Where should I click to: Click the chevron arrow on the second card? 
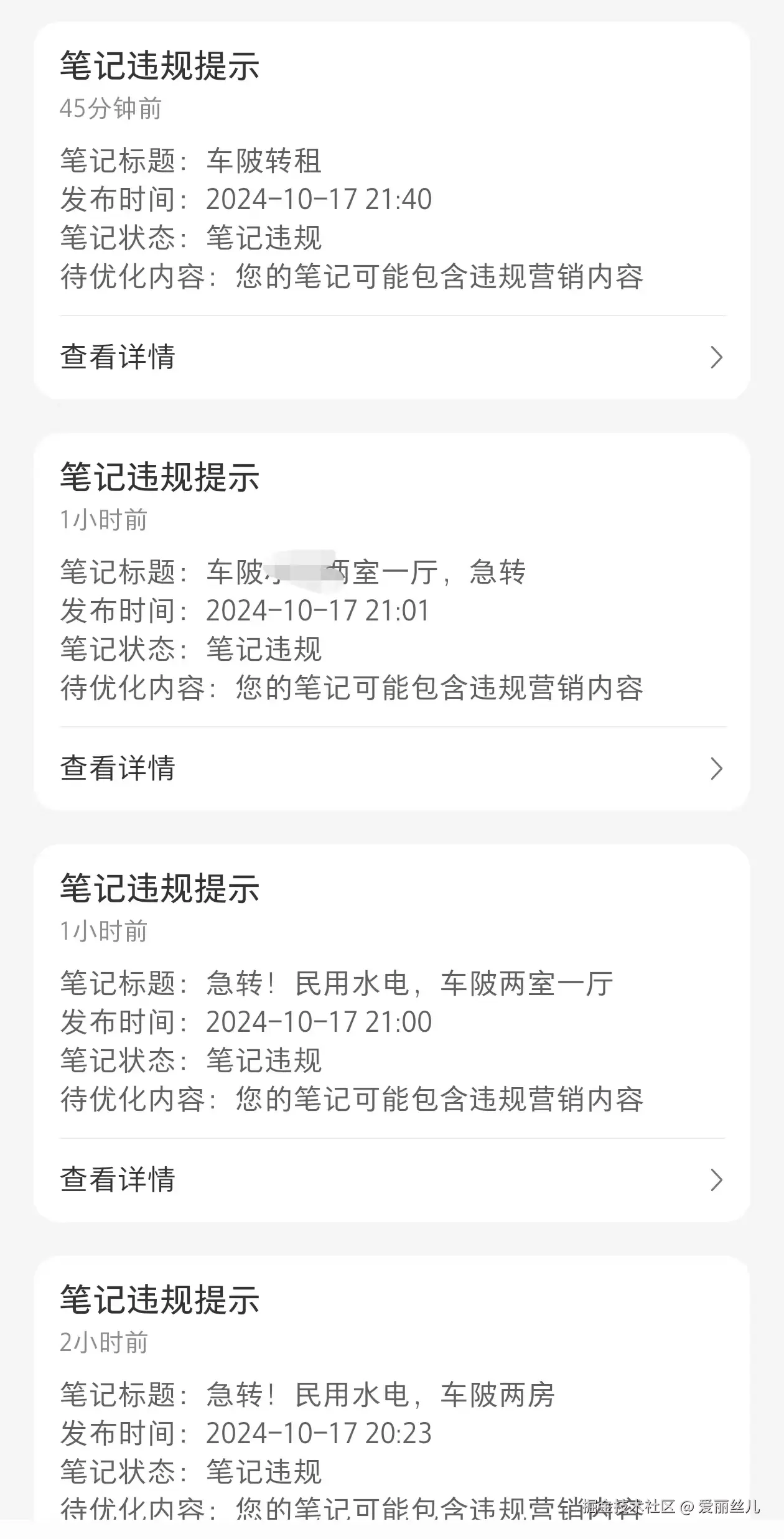717,769
